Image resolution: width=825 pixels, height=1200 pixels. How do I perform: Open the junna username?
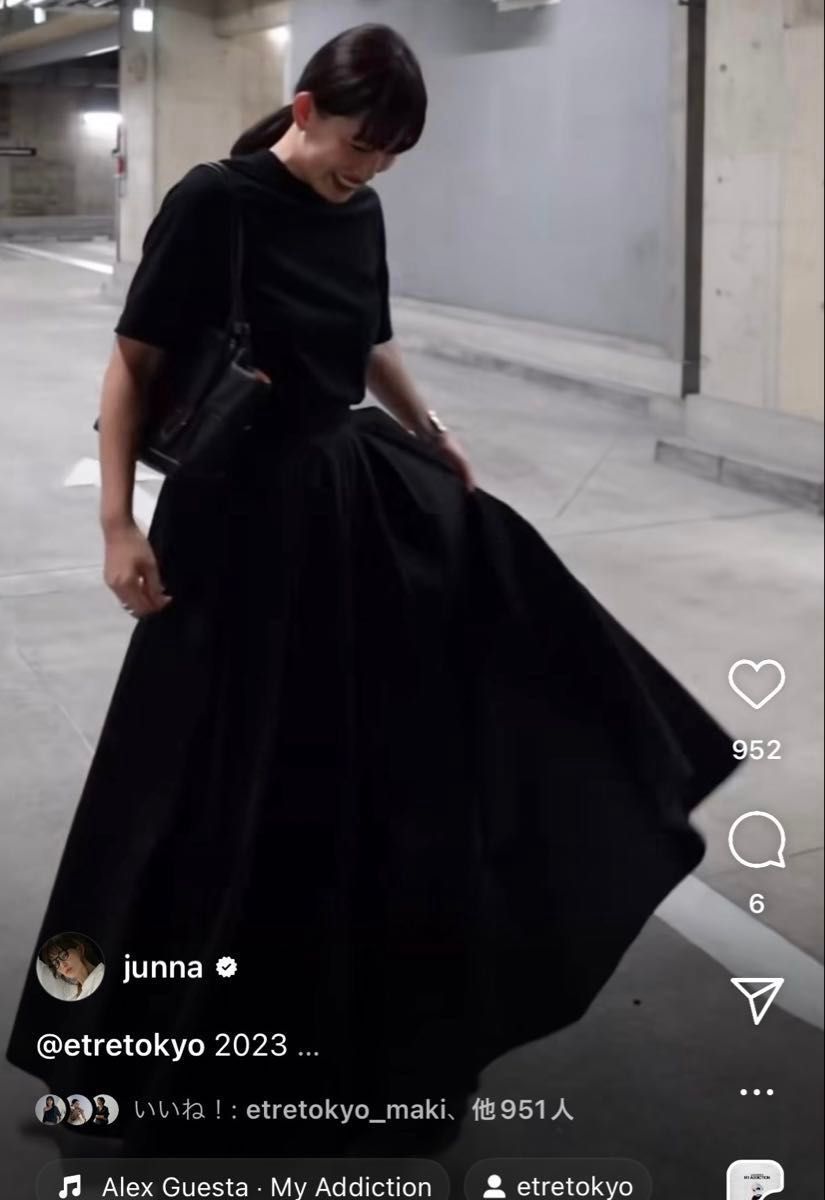coord(163,967)
